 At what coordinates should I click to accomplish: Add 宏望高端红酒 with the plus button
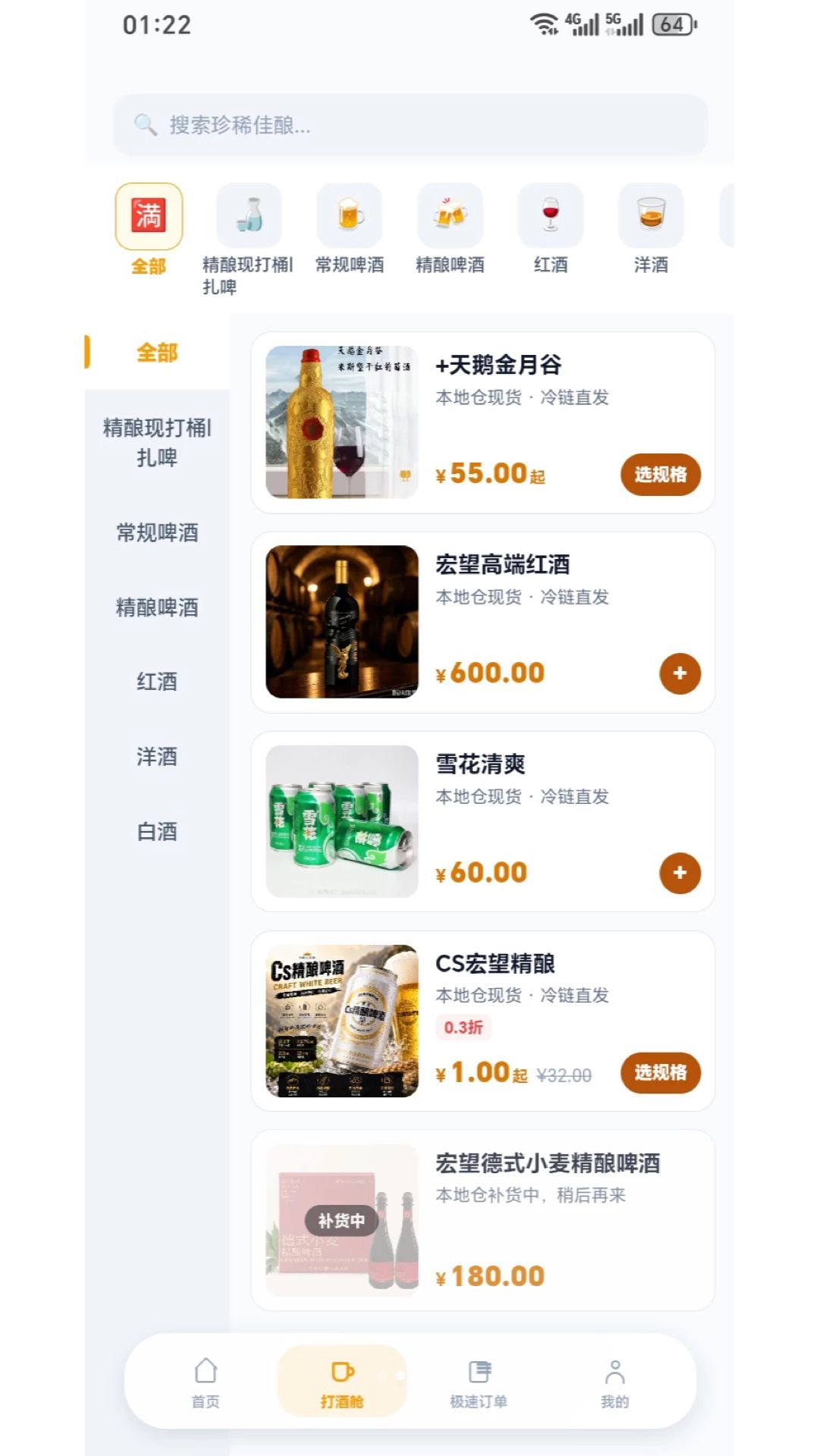pos(680,673)
